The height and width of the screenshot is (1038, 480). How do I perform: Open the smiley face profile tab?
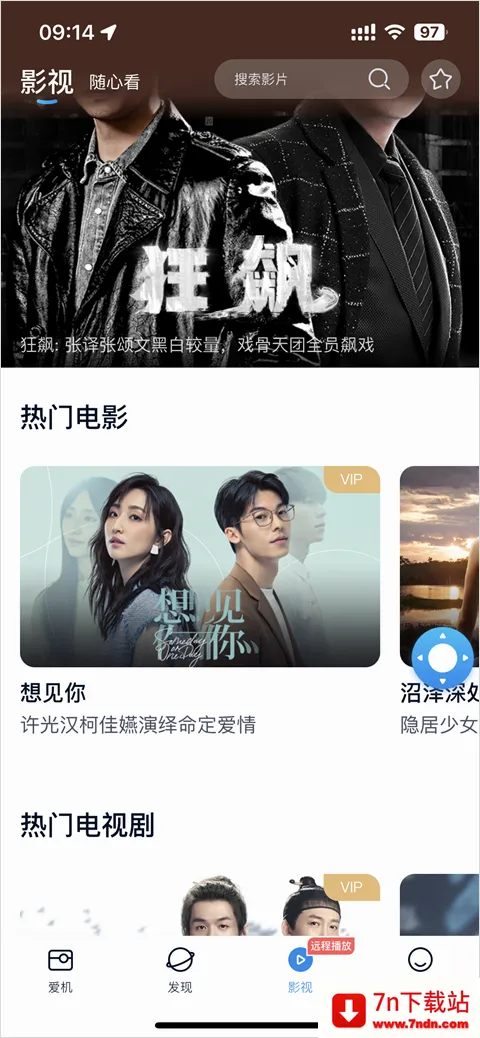coord(420,959)
